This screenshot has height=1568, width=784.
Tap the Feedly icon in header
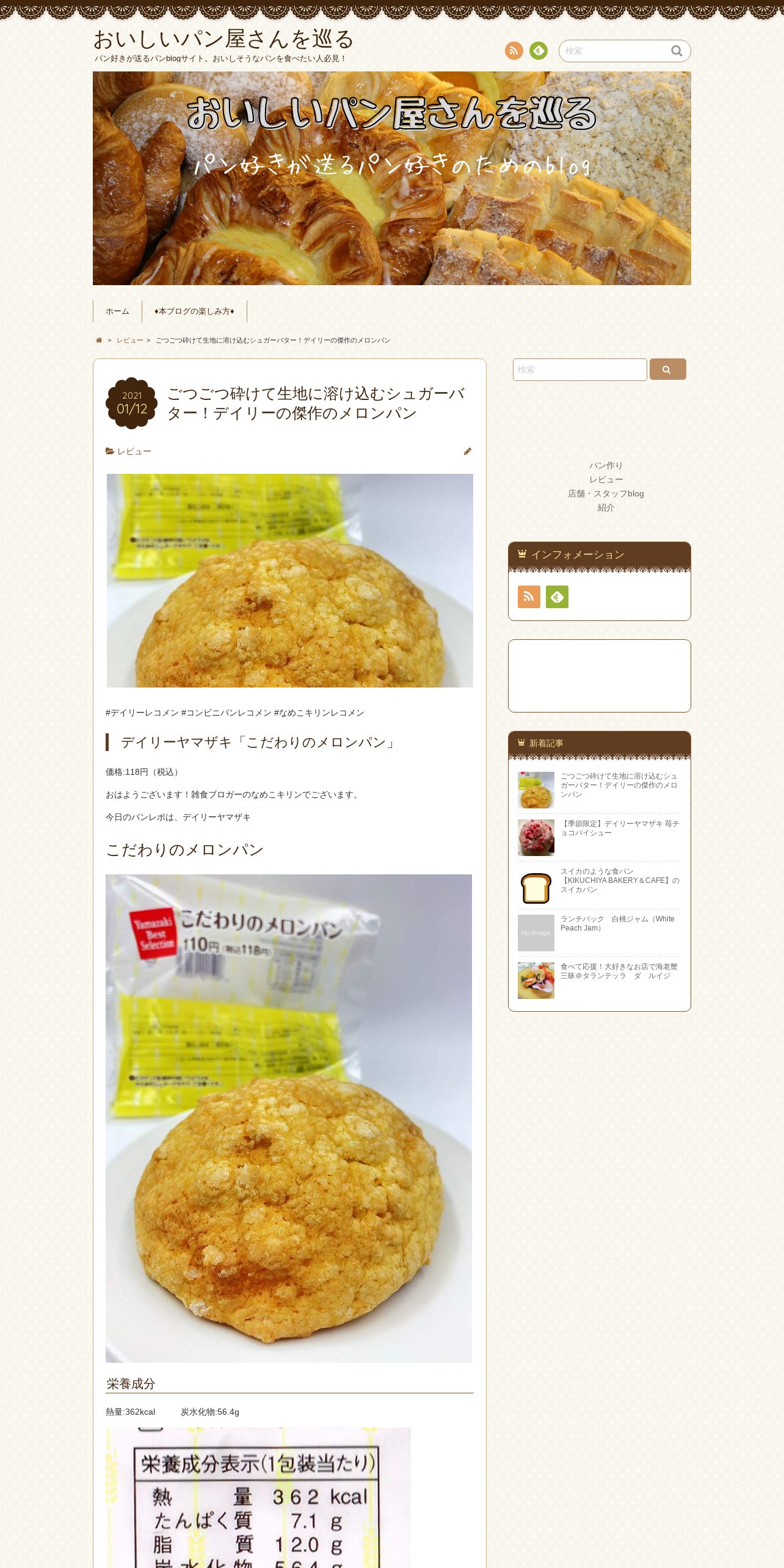point(539,51)
